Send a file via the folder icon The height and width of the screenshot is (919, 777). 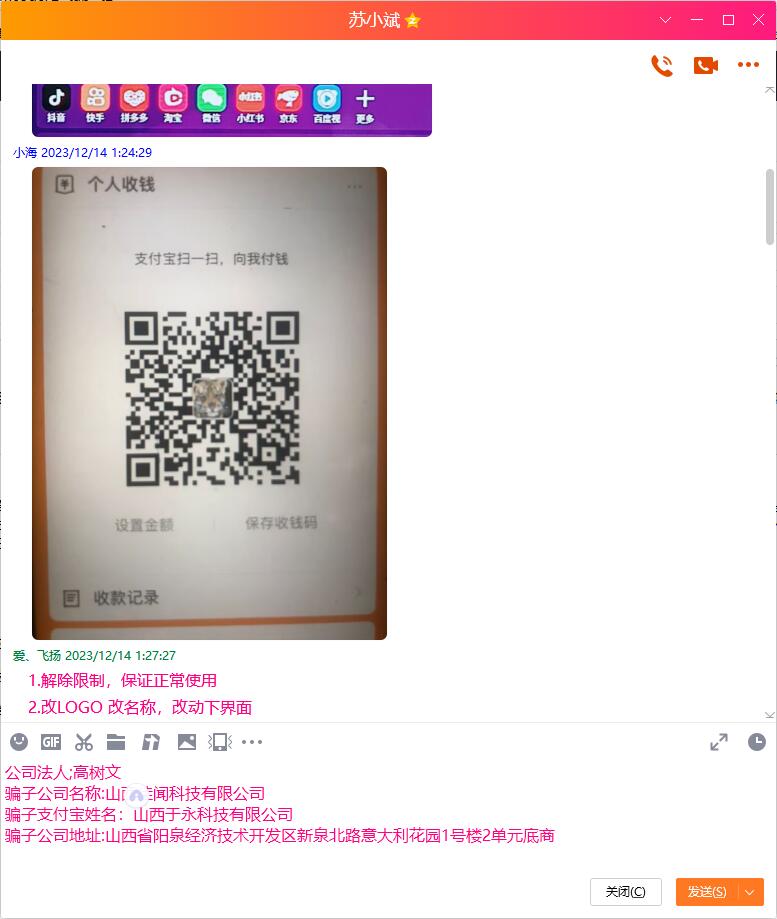(x=116, y=741)
